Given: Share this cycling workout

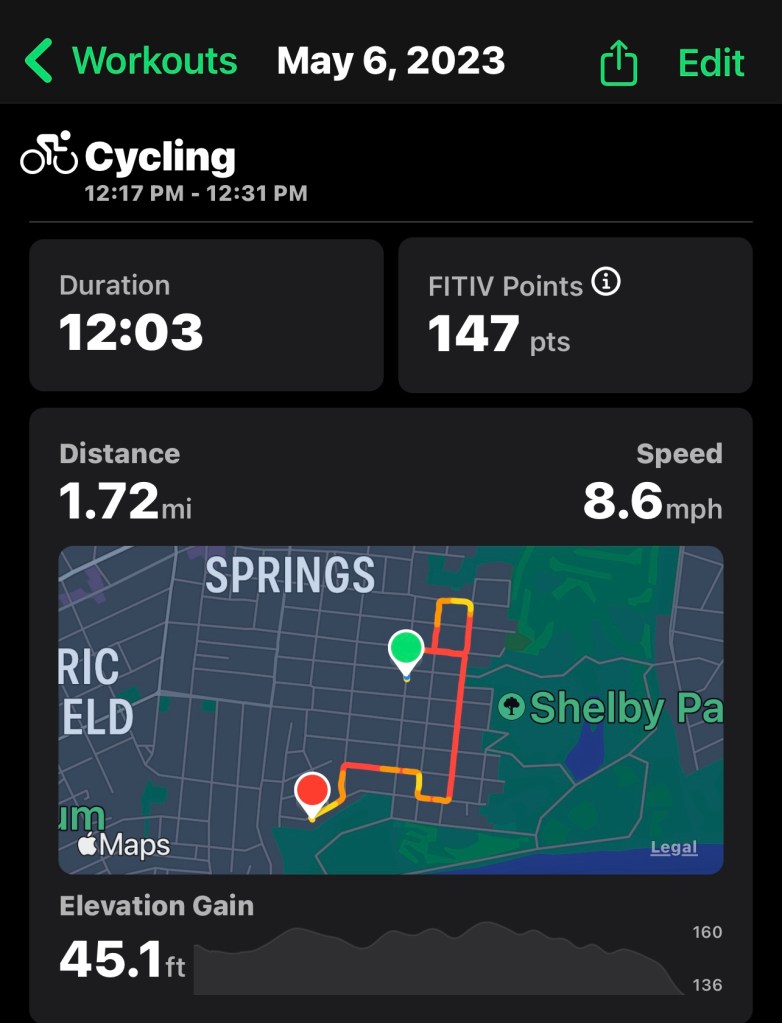Looking at the screenshot, I should pos(618,63).
